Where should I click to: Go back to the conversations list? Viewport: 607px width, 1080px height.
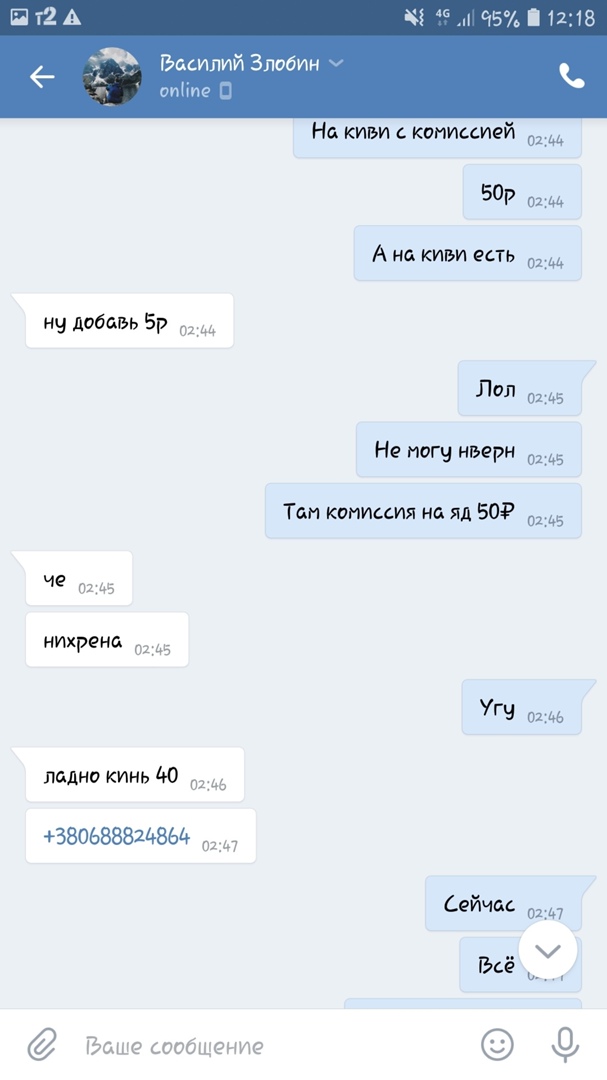tap(42, 77)
